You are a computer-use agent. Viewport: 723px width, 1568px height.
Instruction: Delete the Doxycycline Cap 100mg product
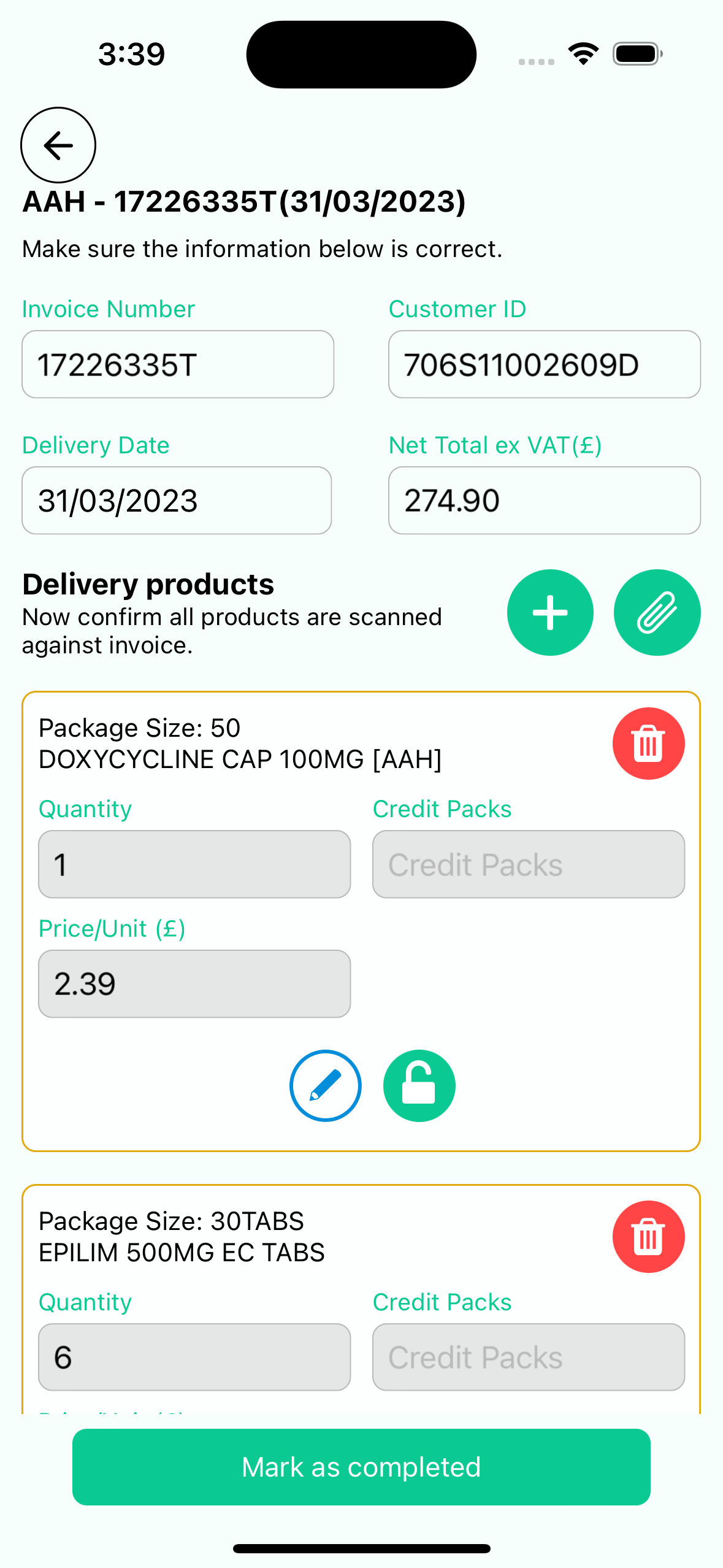648,744
